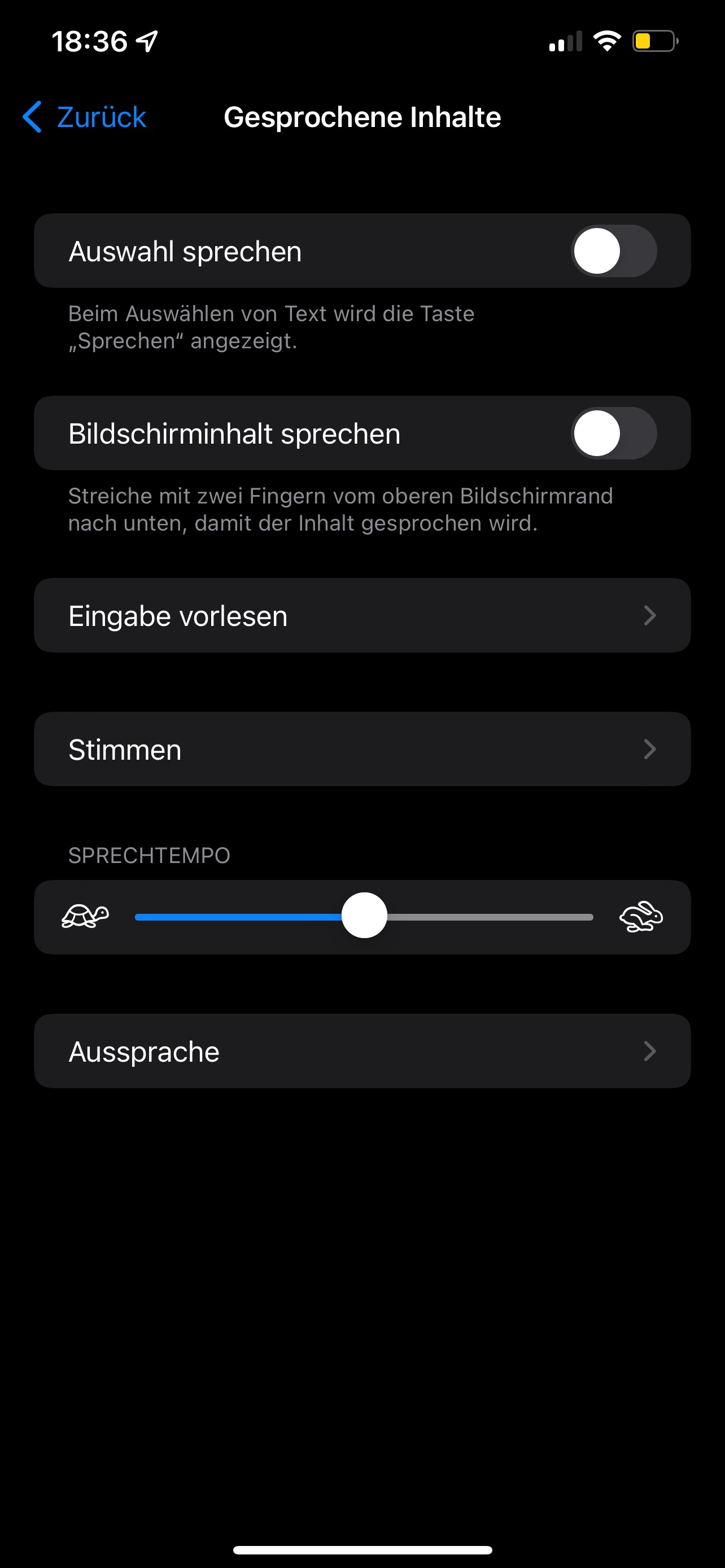Open Eingabe vorlesen settings
The height and width of the screenshot is (1568, 725).
coord(362,615)
